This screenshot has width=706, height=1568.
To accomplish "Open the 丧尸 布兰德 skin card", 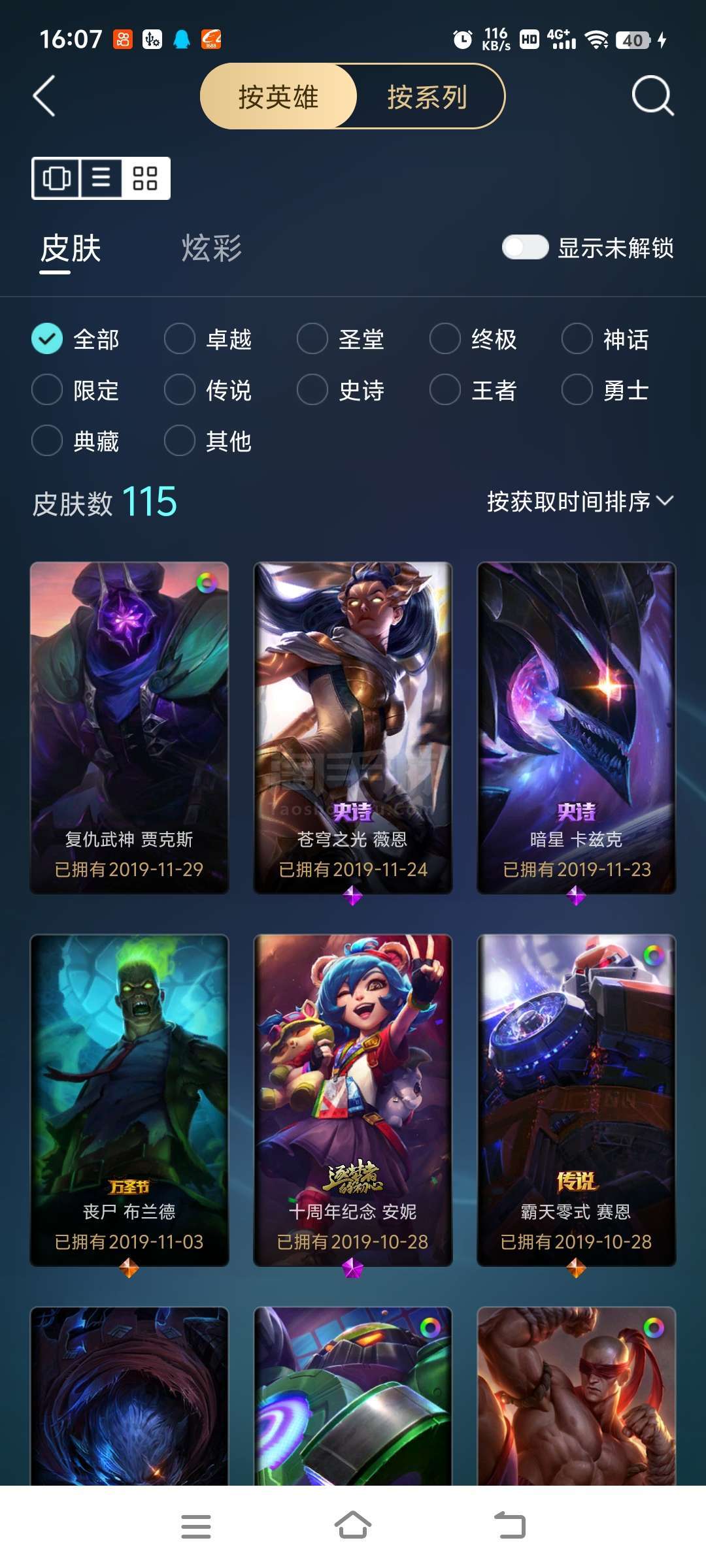I will click(129, 1100).
